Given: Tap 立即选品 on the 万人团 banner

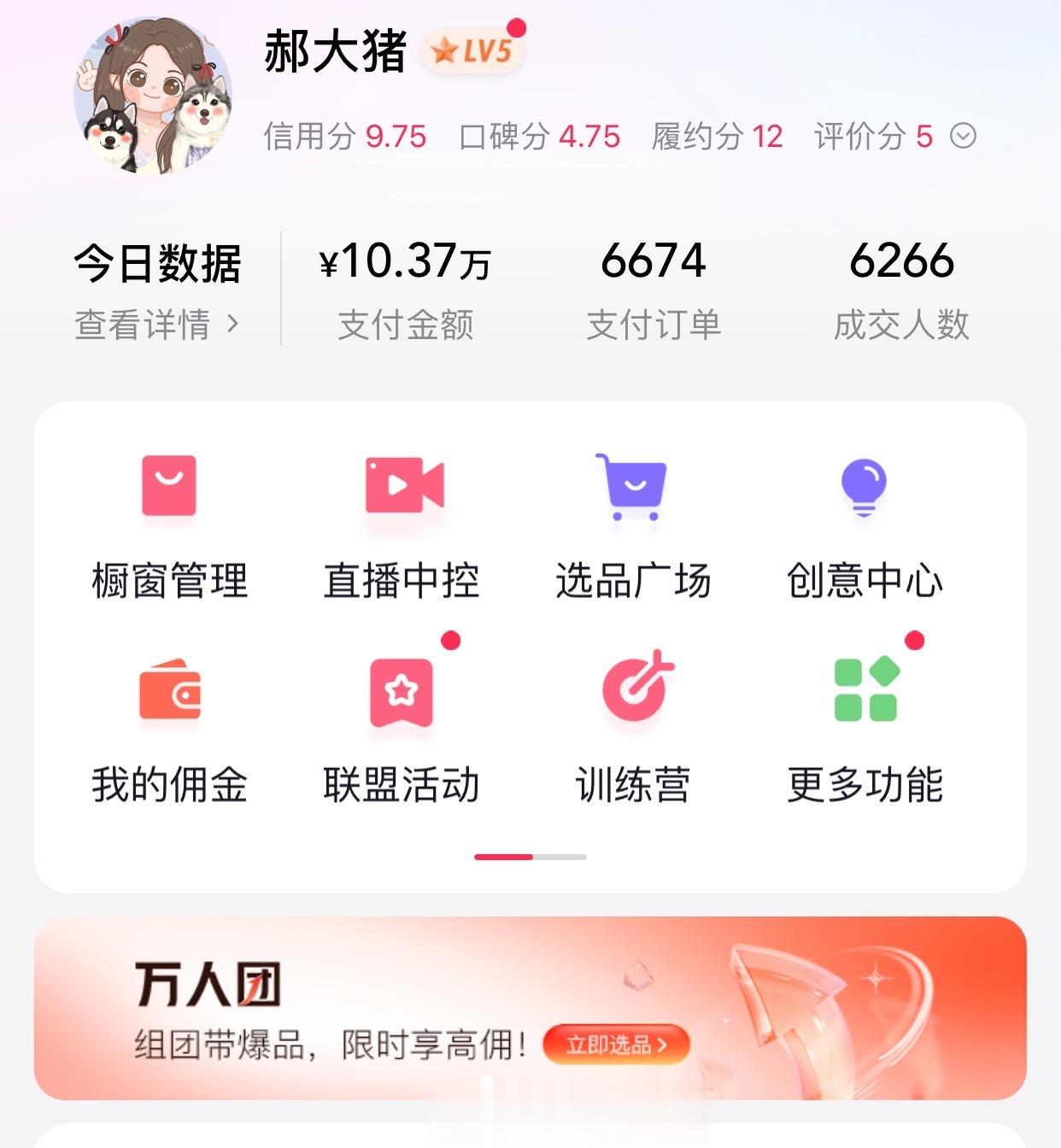Looking at the screenshot, I should click(x=615, y=1044).
